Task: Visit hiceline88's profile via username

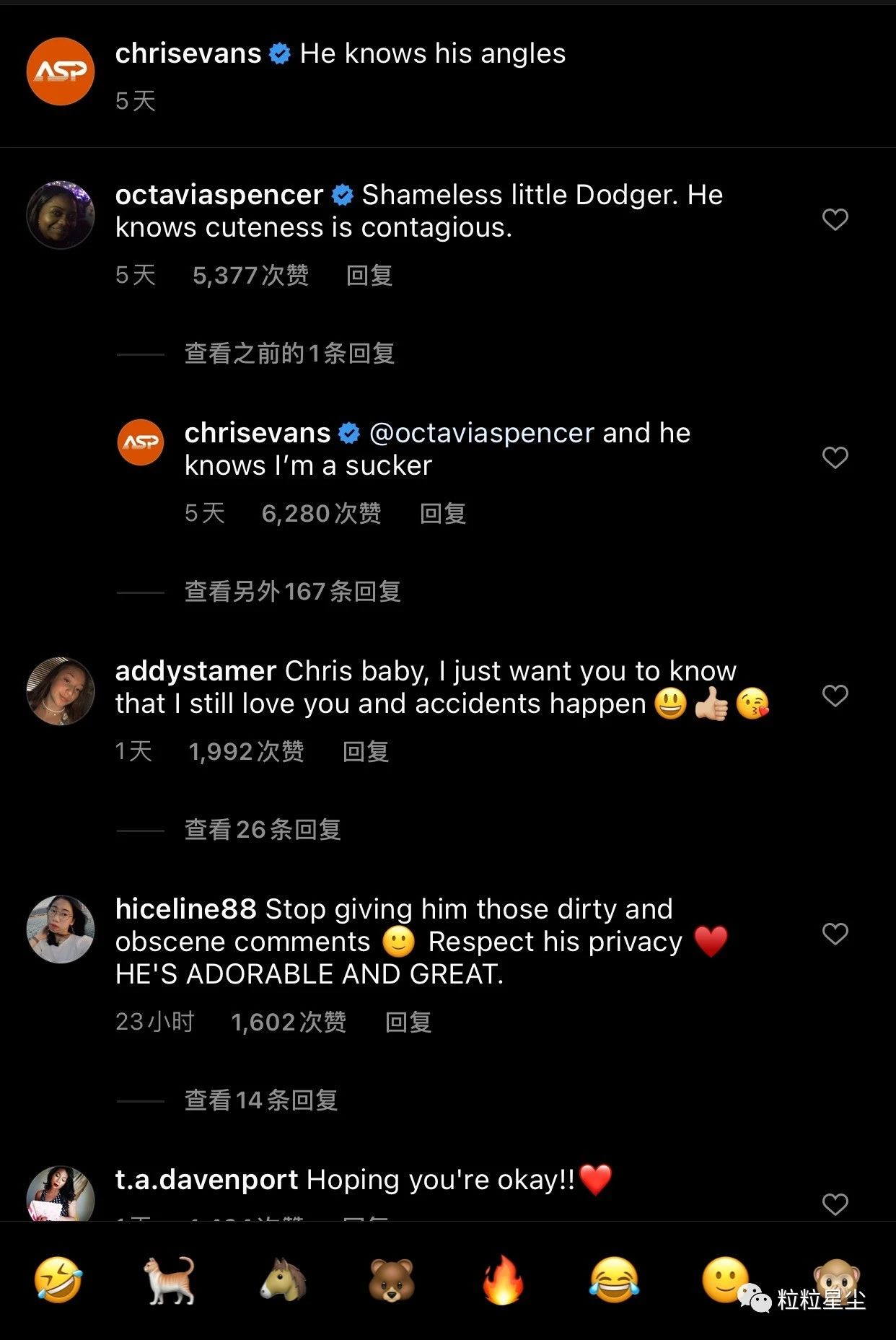Action: pos(185,909)
